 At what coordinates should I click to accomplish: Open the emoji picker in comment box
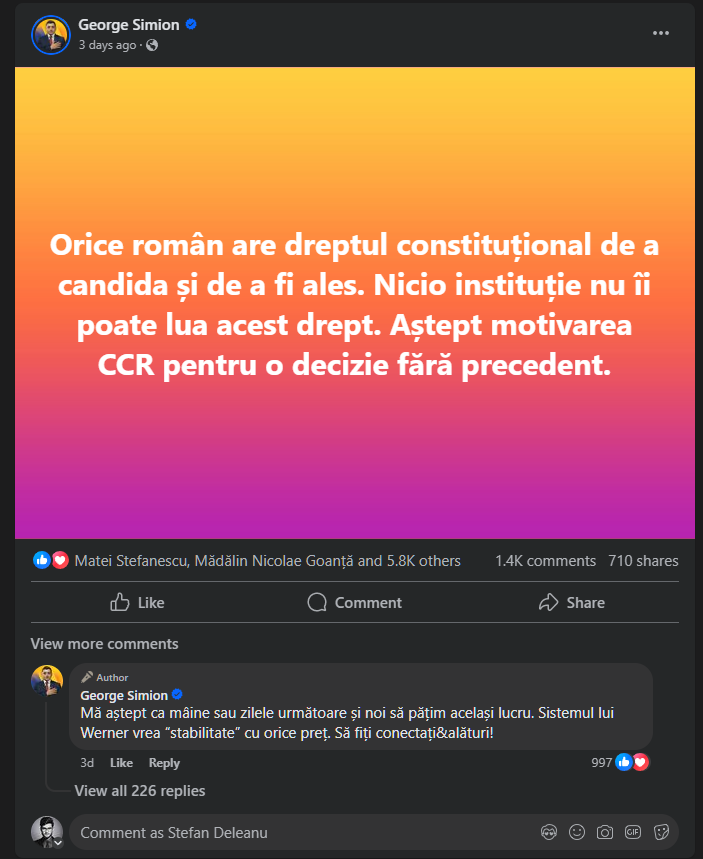click(577, 832)
